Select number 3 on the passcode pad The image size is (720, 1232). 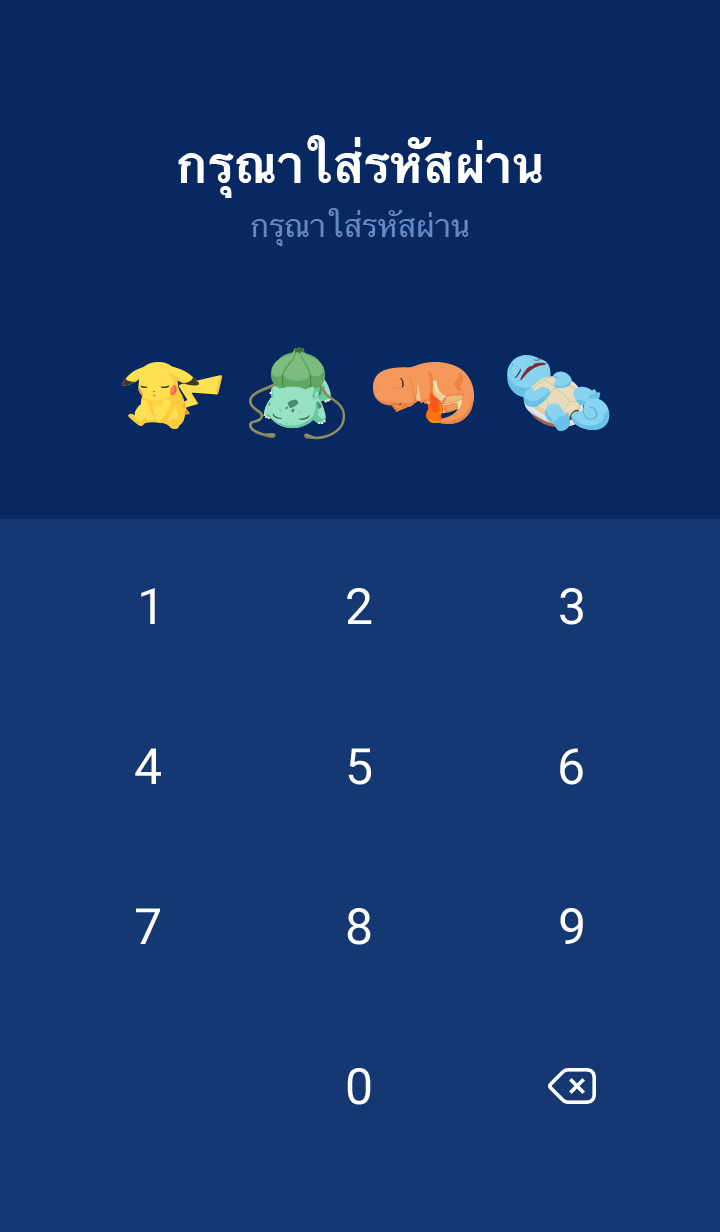571,607
